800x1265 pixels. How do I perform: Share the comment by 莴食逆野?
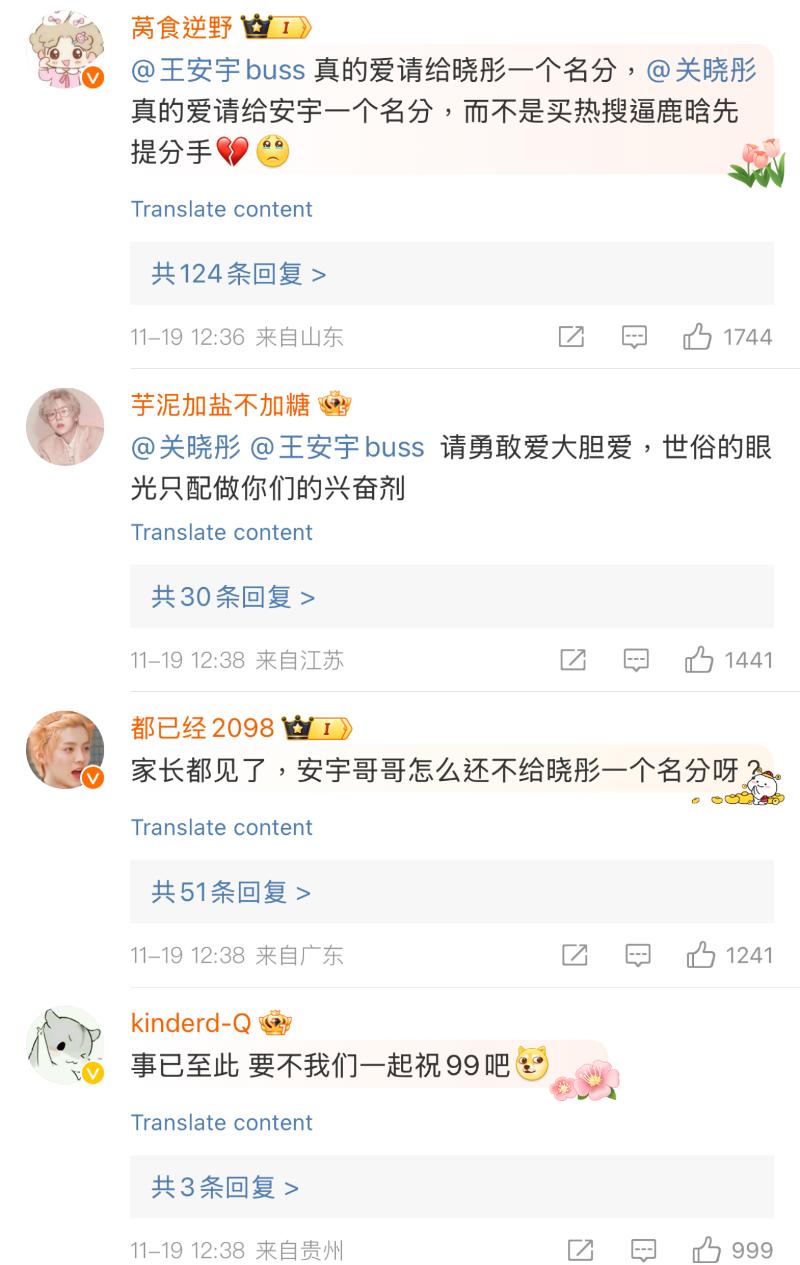click(571, 337)
